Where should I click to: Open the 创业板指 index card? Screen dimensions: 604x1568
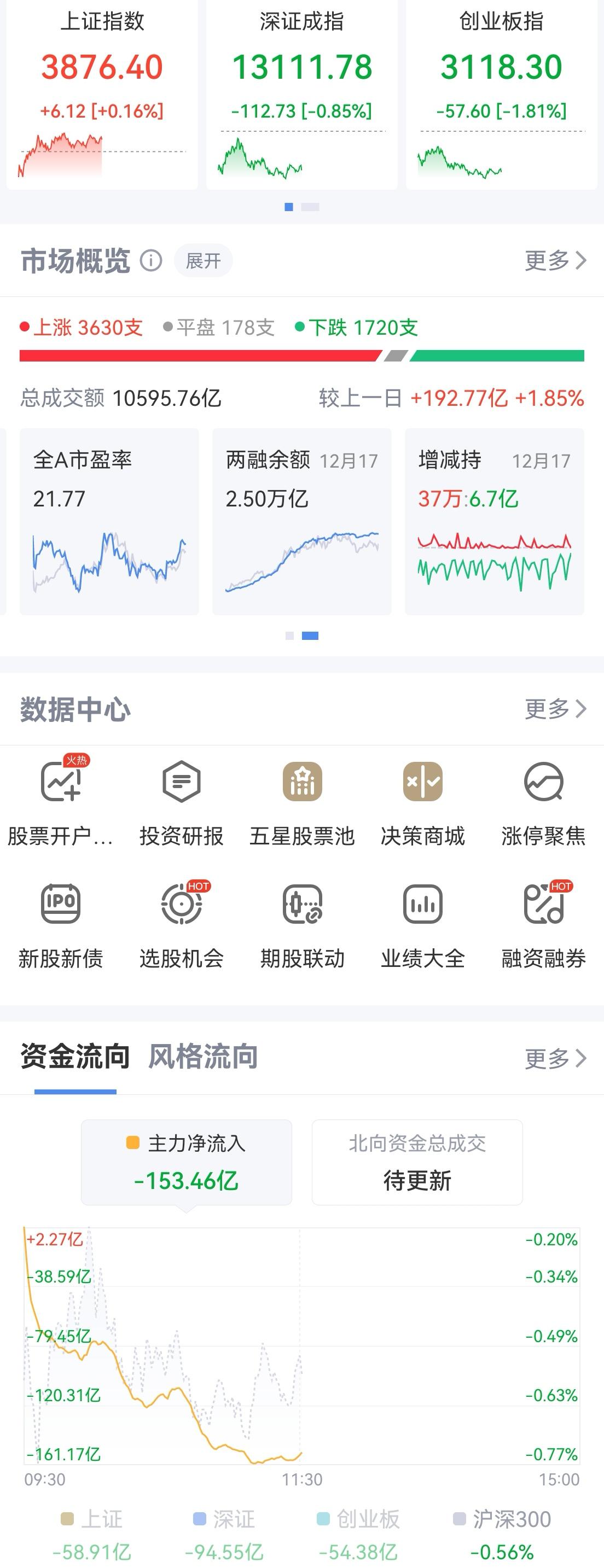point(501,91)
